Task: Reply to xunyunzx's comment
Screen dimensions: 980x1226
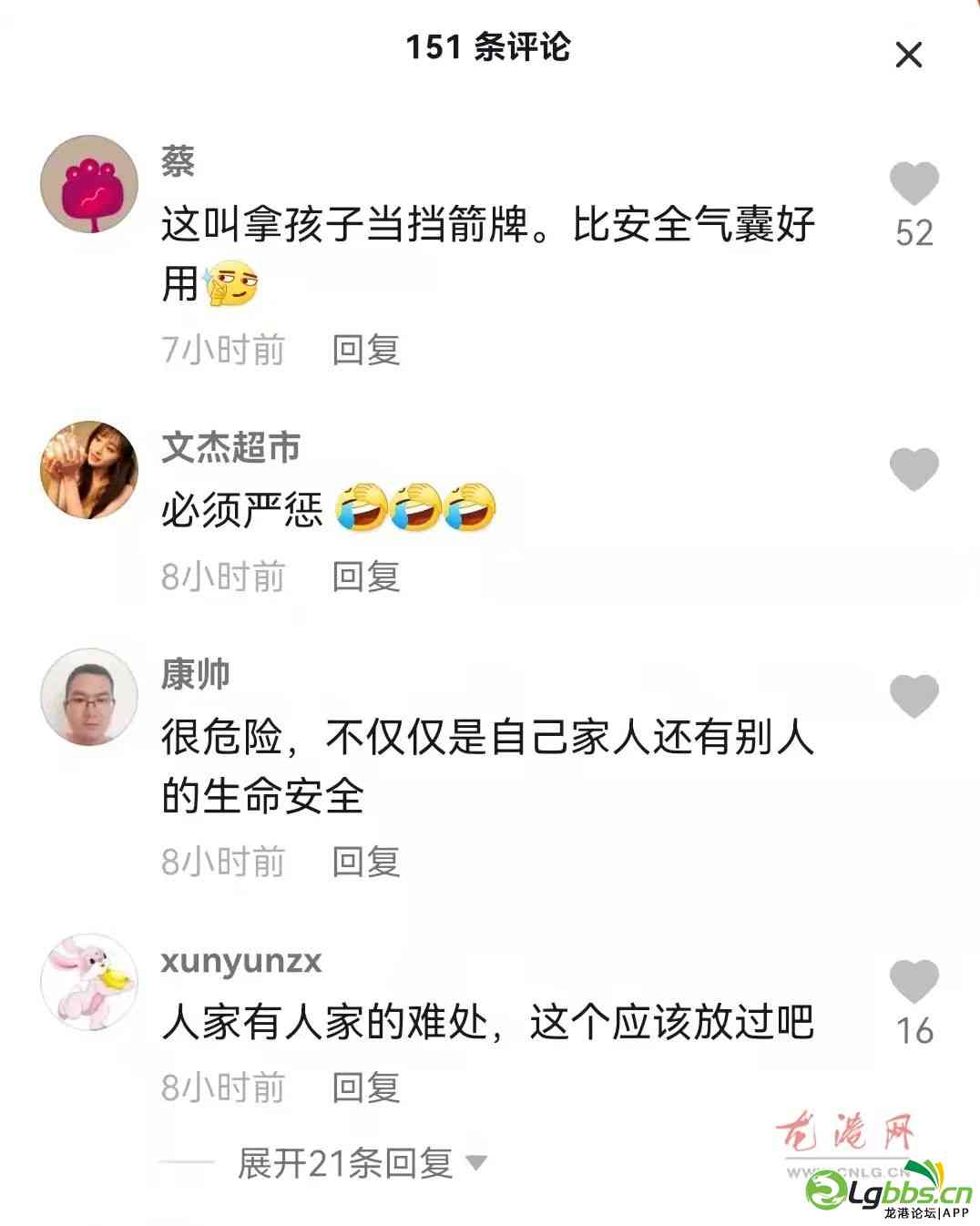Action: [x=365, y=1088]
